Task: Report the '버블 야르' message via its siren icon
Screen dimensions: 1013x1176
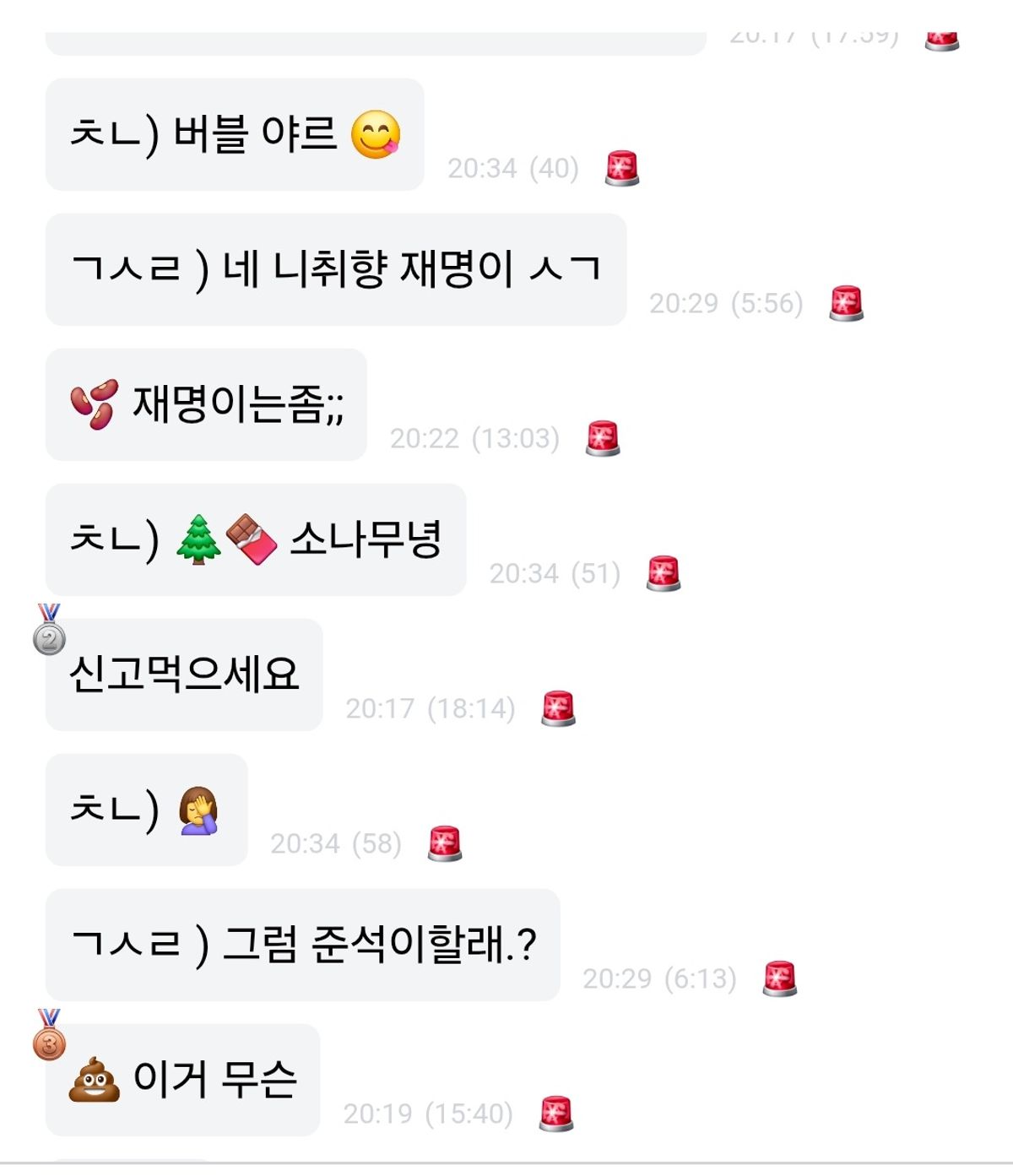Action: pyautogui.click(x=622, y=168)
